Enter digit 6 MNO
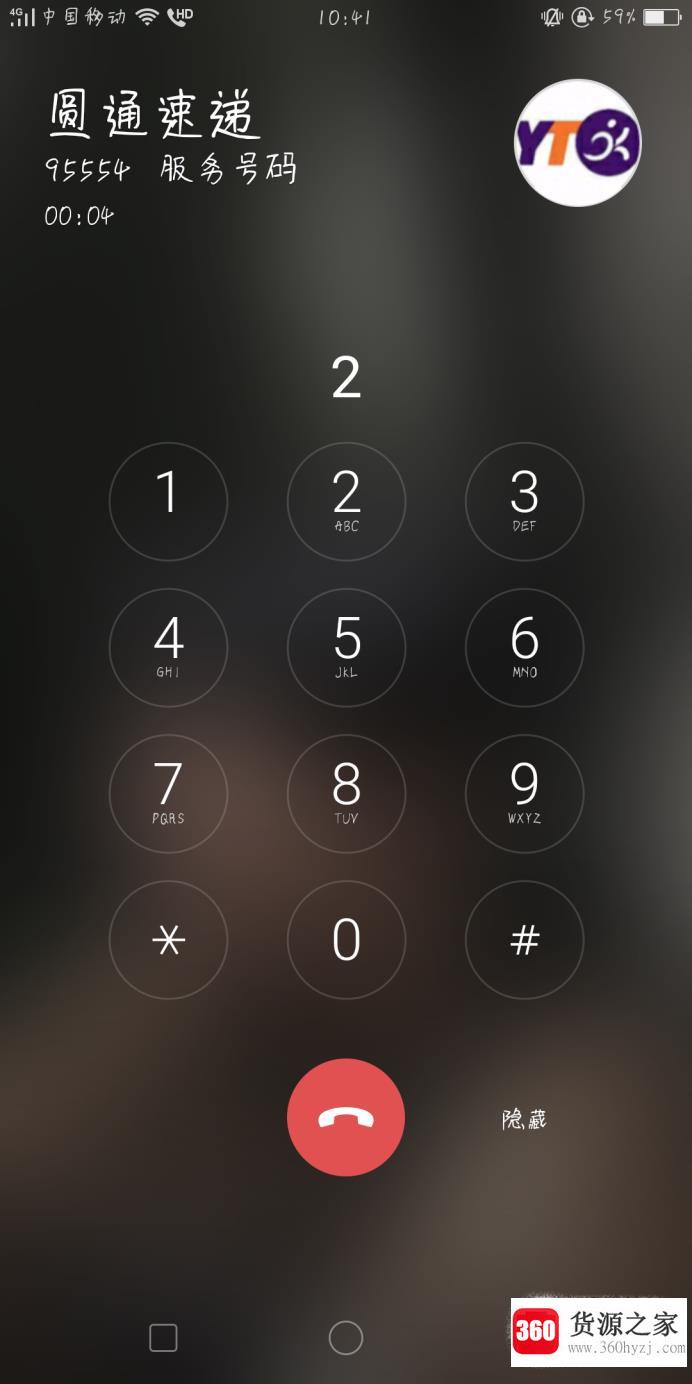Screen dimensions: 692x1384 coord(524,647)
